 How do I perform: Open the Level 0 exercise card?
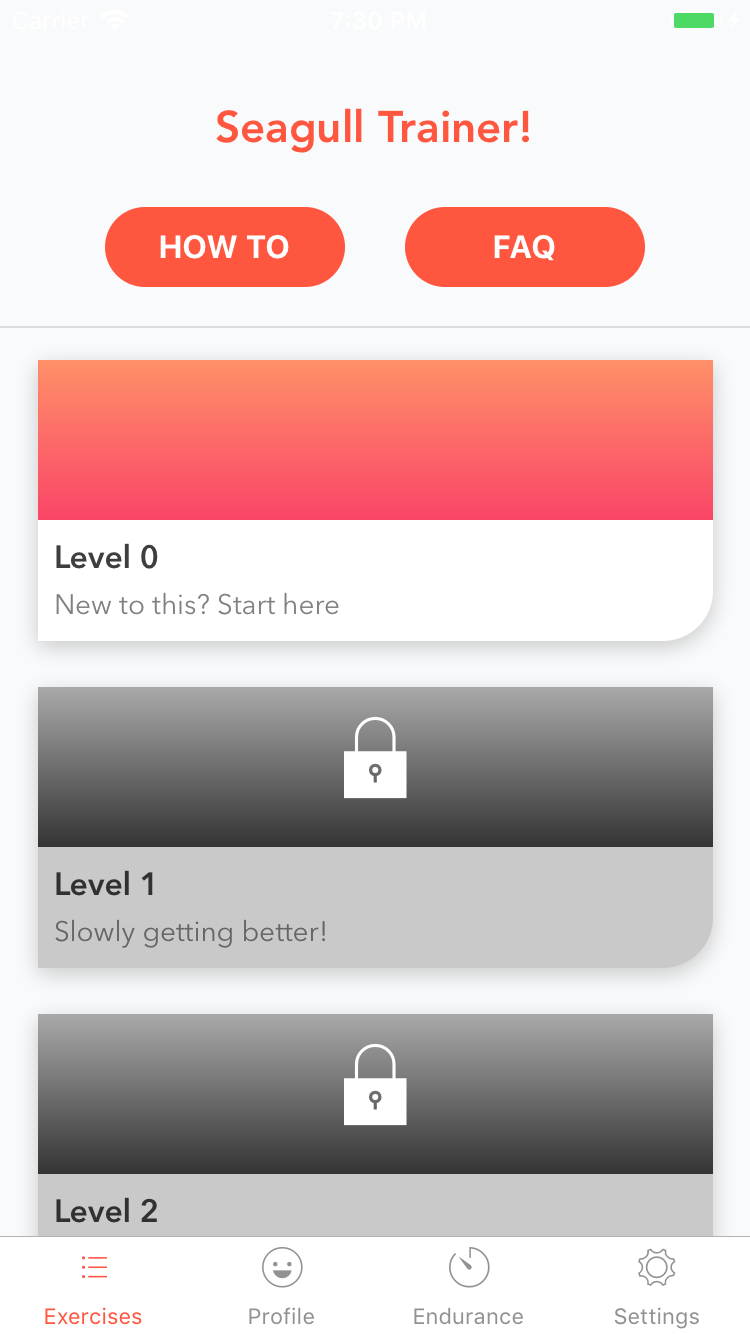[x=375, y=500]
